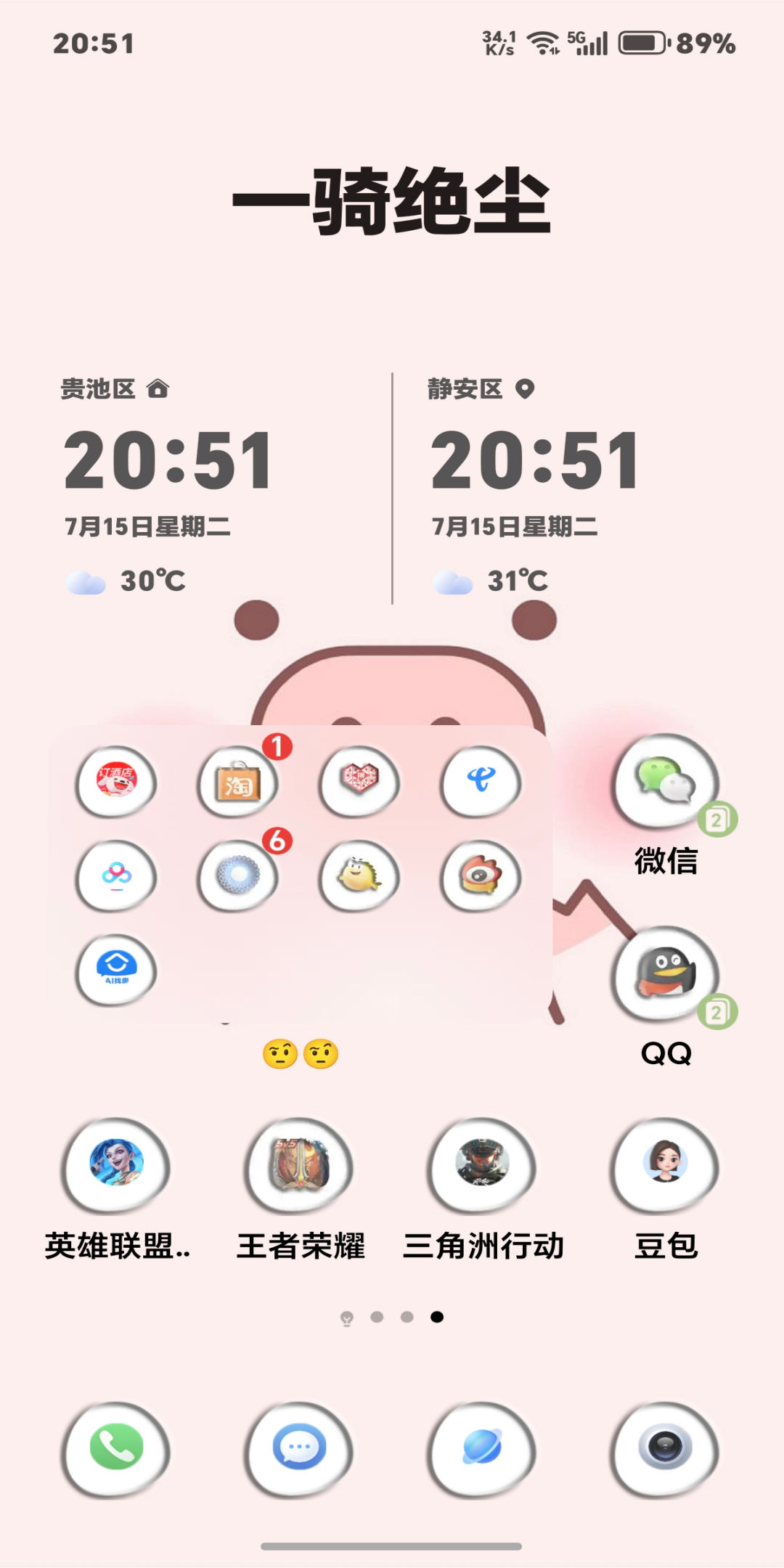Open the blue flower app with 6 badge
Screen dimensions: 784x1568
[x=237, y=876]
